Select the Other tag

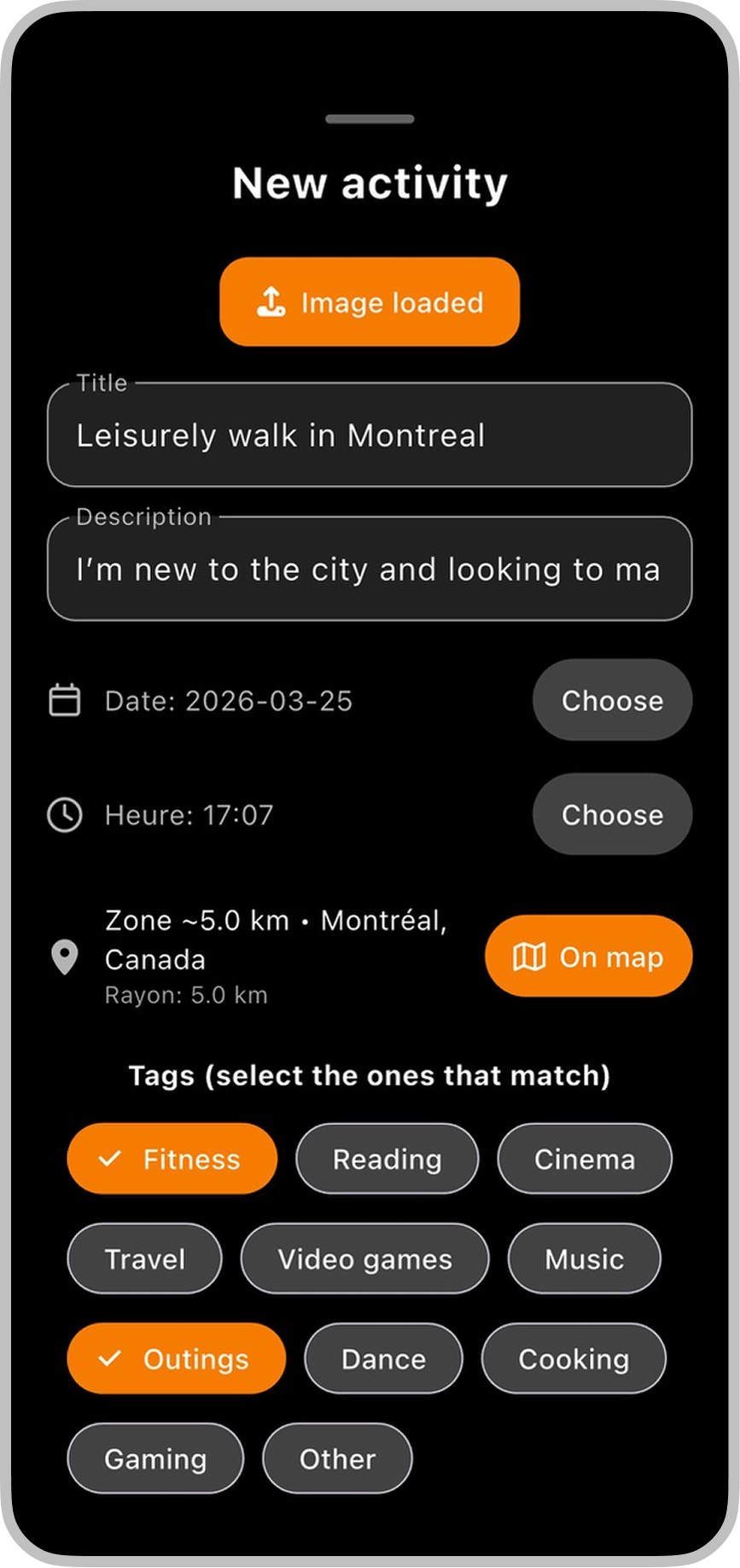(337, 1459)
